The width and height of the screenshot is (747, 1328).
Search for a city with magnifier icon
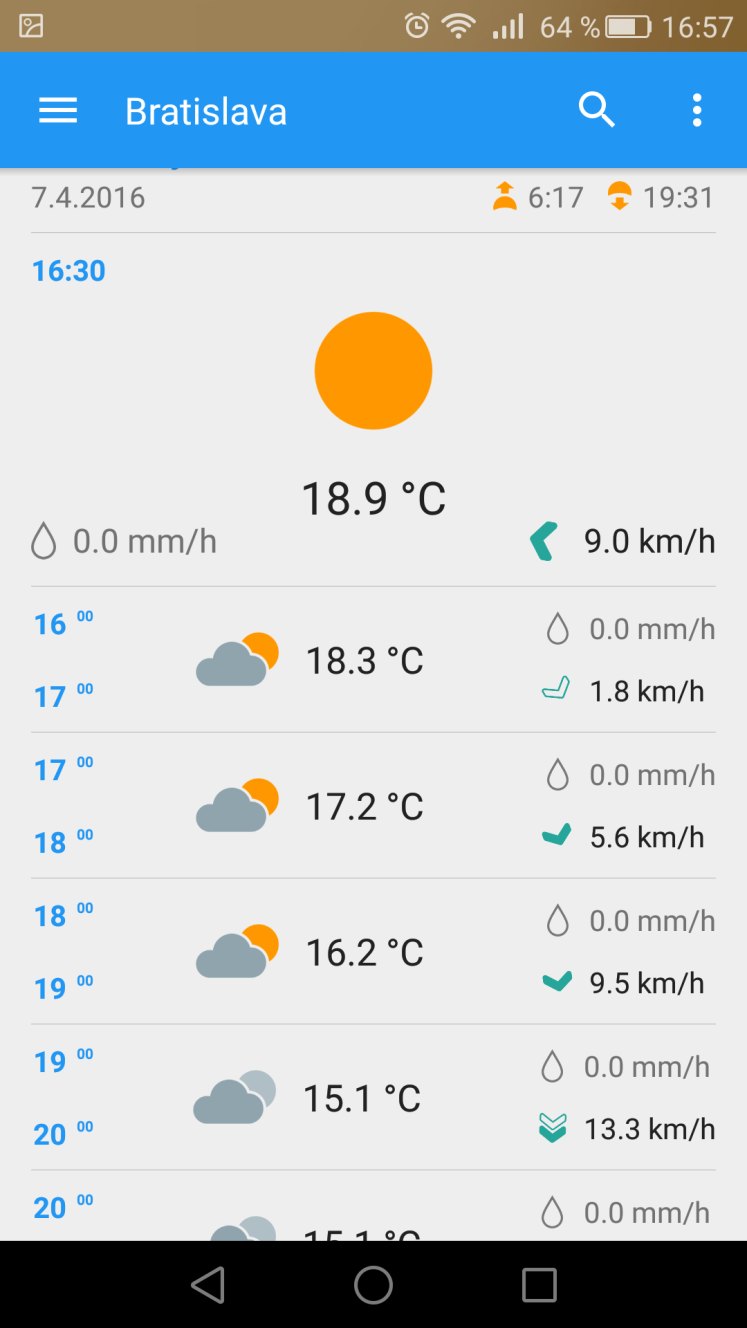tap(596, 111)
